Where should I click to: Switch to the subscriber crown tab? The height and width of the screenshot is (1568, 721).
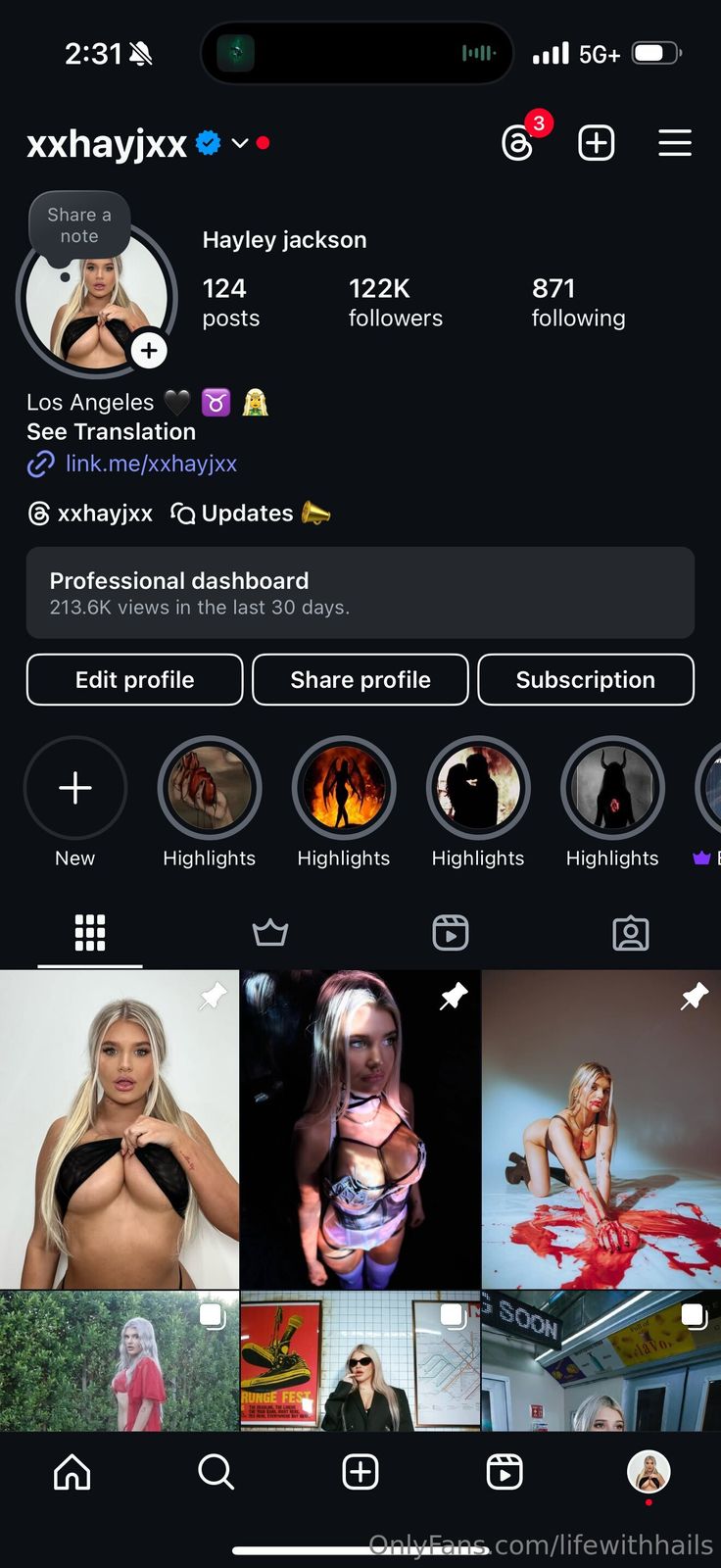pyautogui.click(x=269, y=933)
